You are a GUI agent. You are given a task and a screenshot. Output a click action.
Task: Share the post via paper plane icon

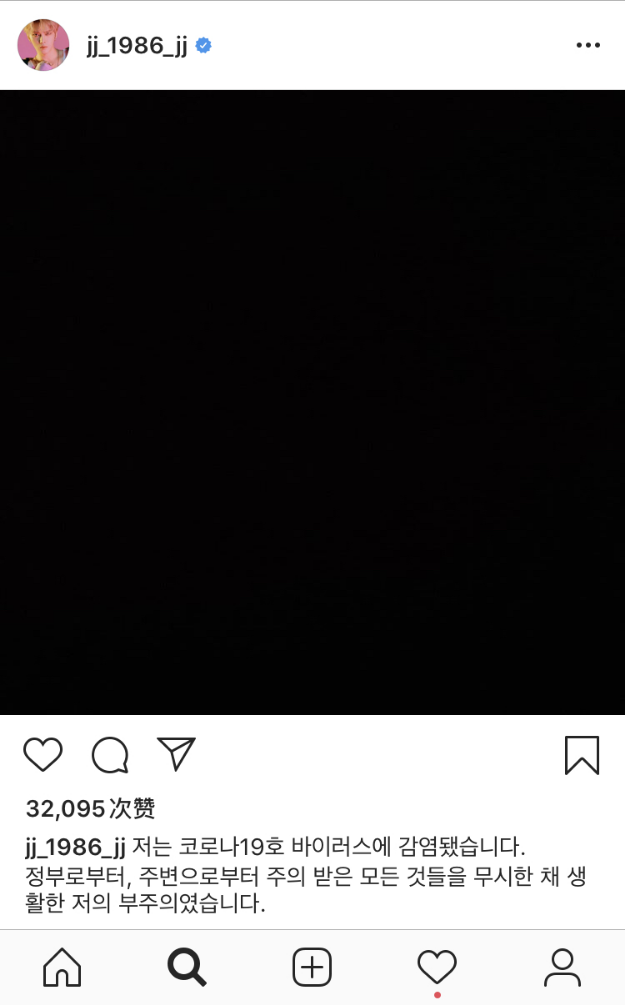(176, 755)
